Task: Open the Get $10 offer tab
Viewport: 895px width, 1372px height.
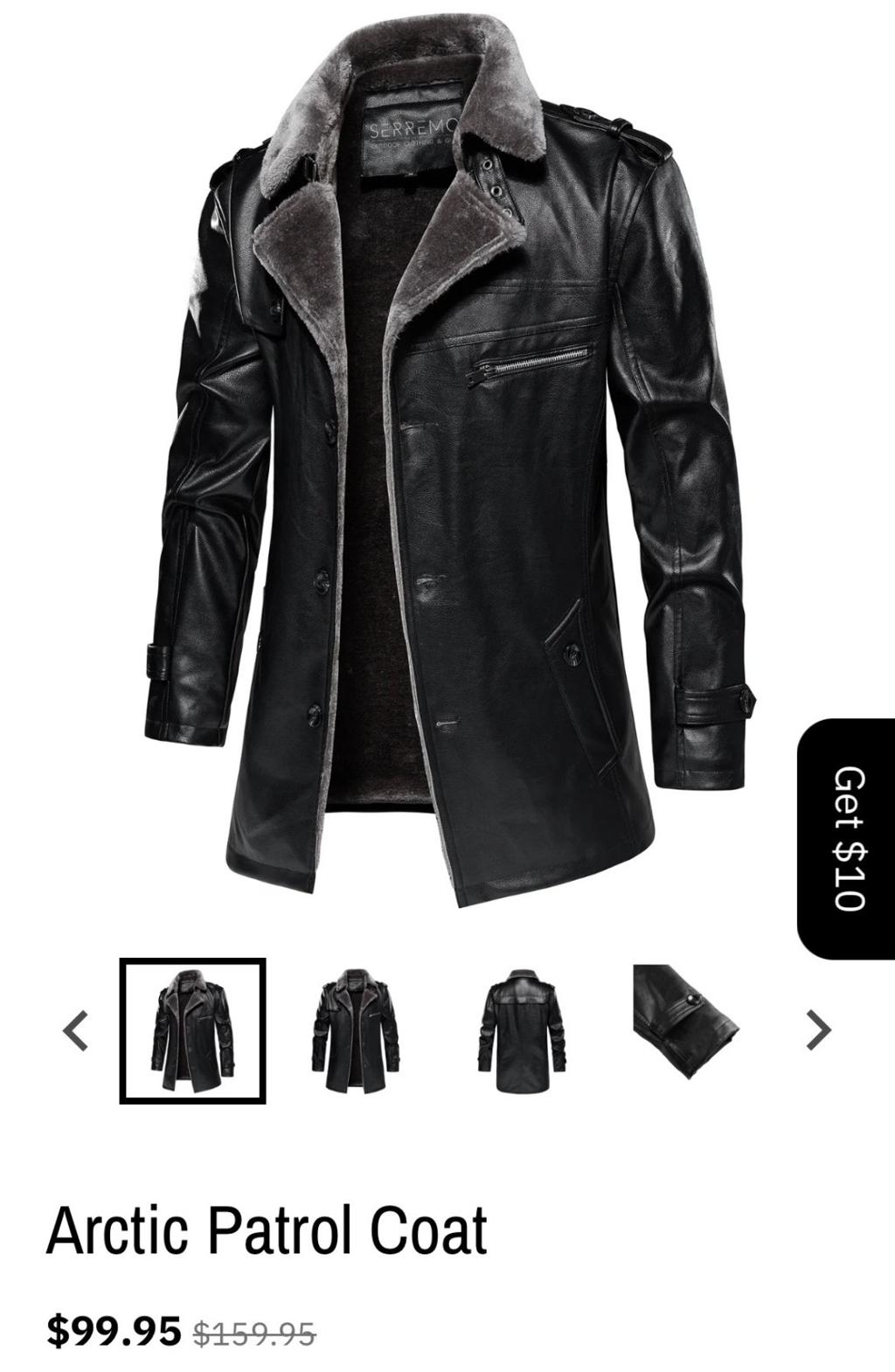Action: pyautogui.click(x=848, y=839)
